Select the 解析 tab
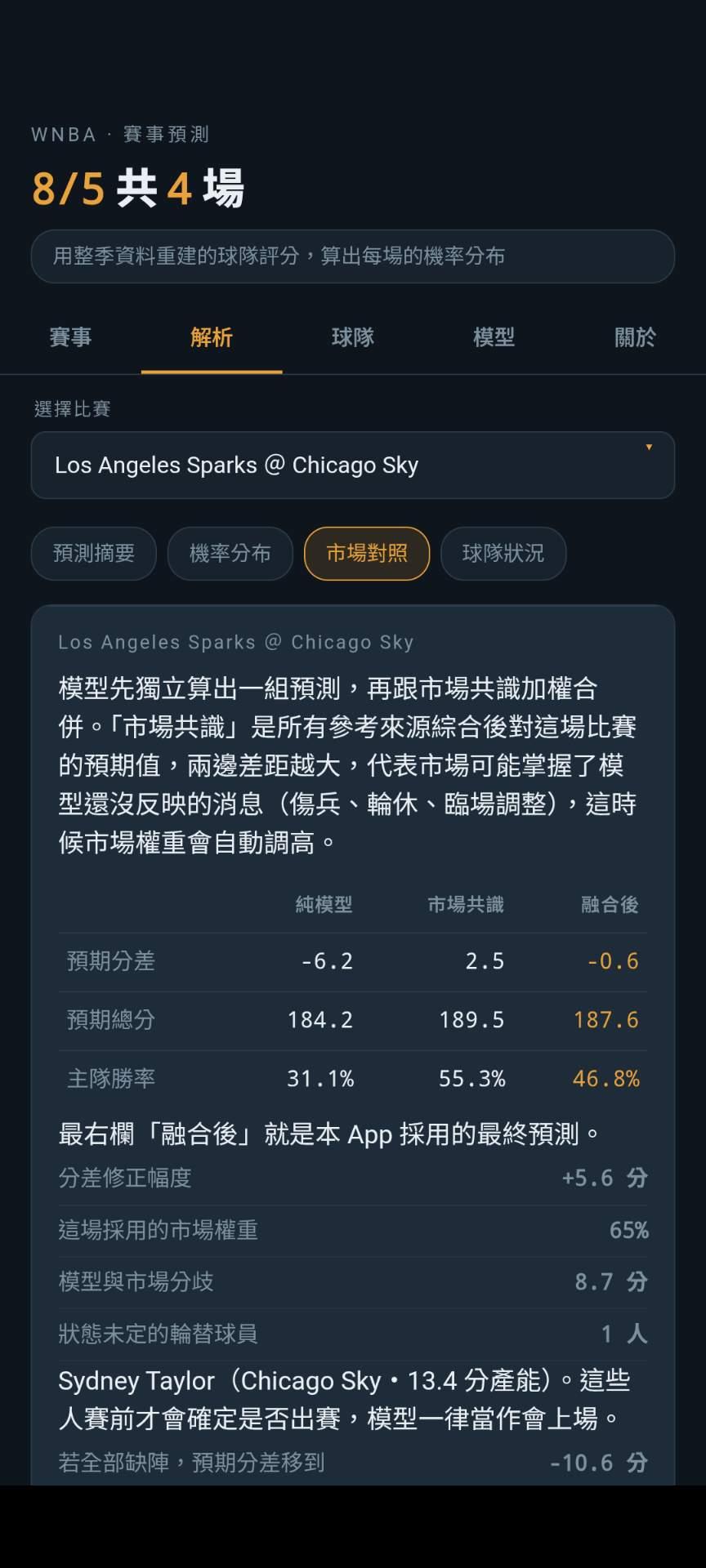Image resolution: width=706 pixels, height=1568 pixels. point(212,337)
